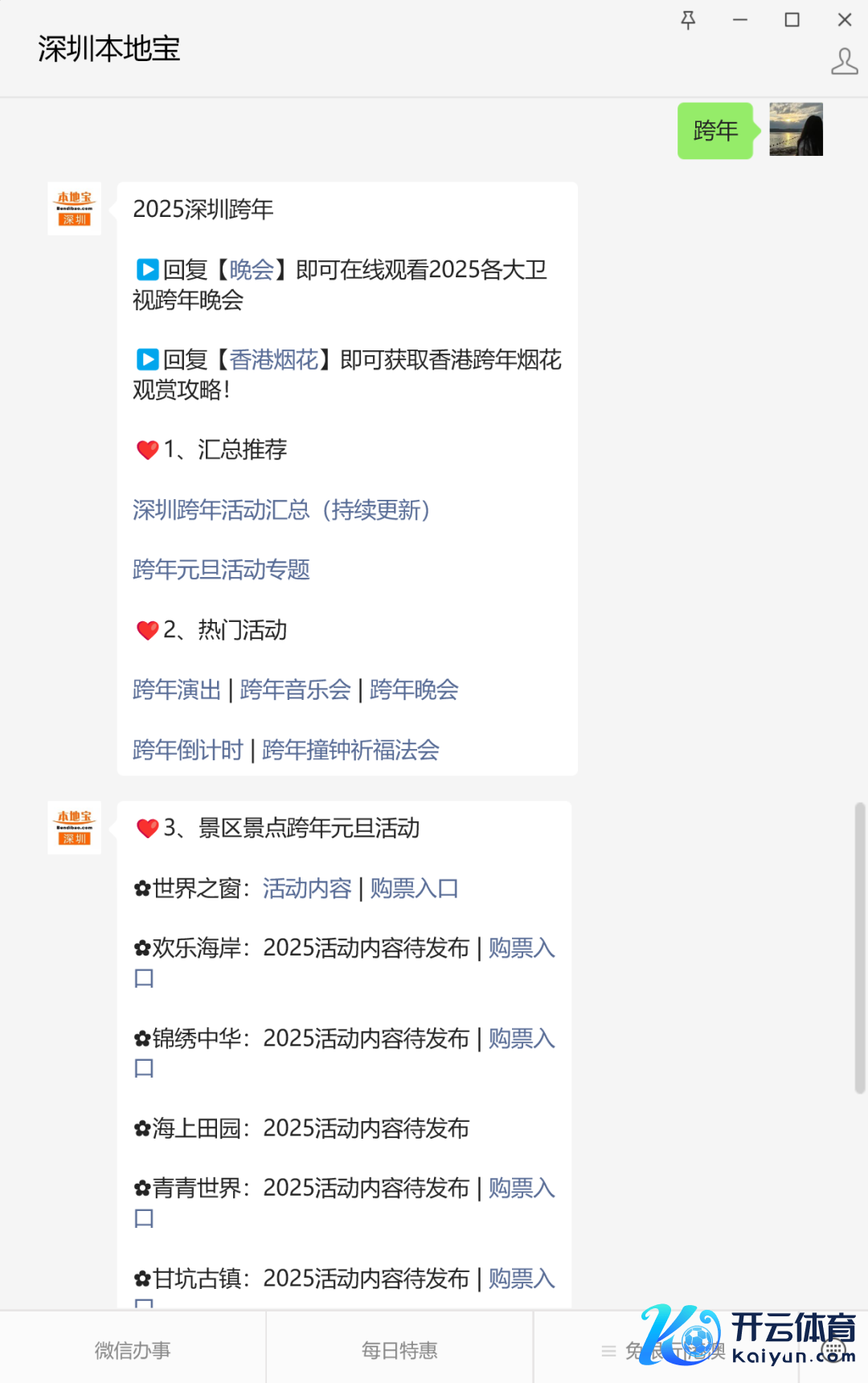Open the 晚会 keyword link
This screenshot has width=868, height=1383.
tap(252, 270)
